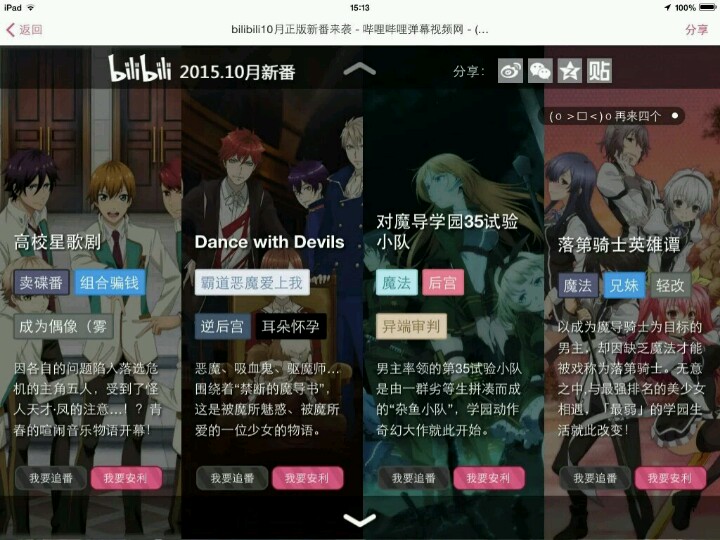Go back using the 返回 button
720x540 pixels.
click(24, 29)
